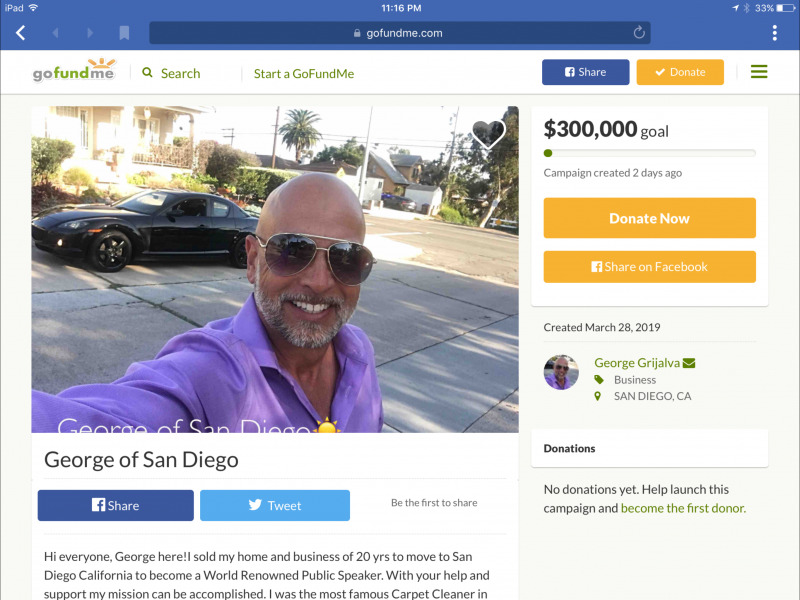Tap the Donate button in header
800x600 pixels.
coord(679,72)
